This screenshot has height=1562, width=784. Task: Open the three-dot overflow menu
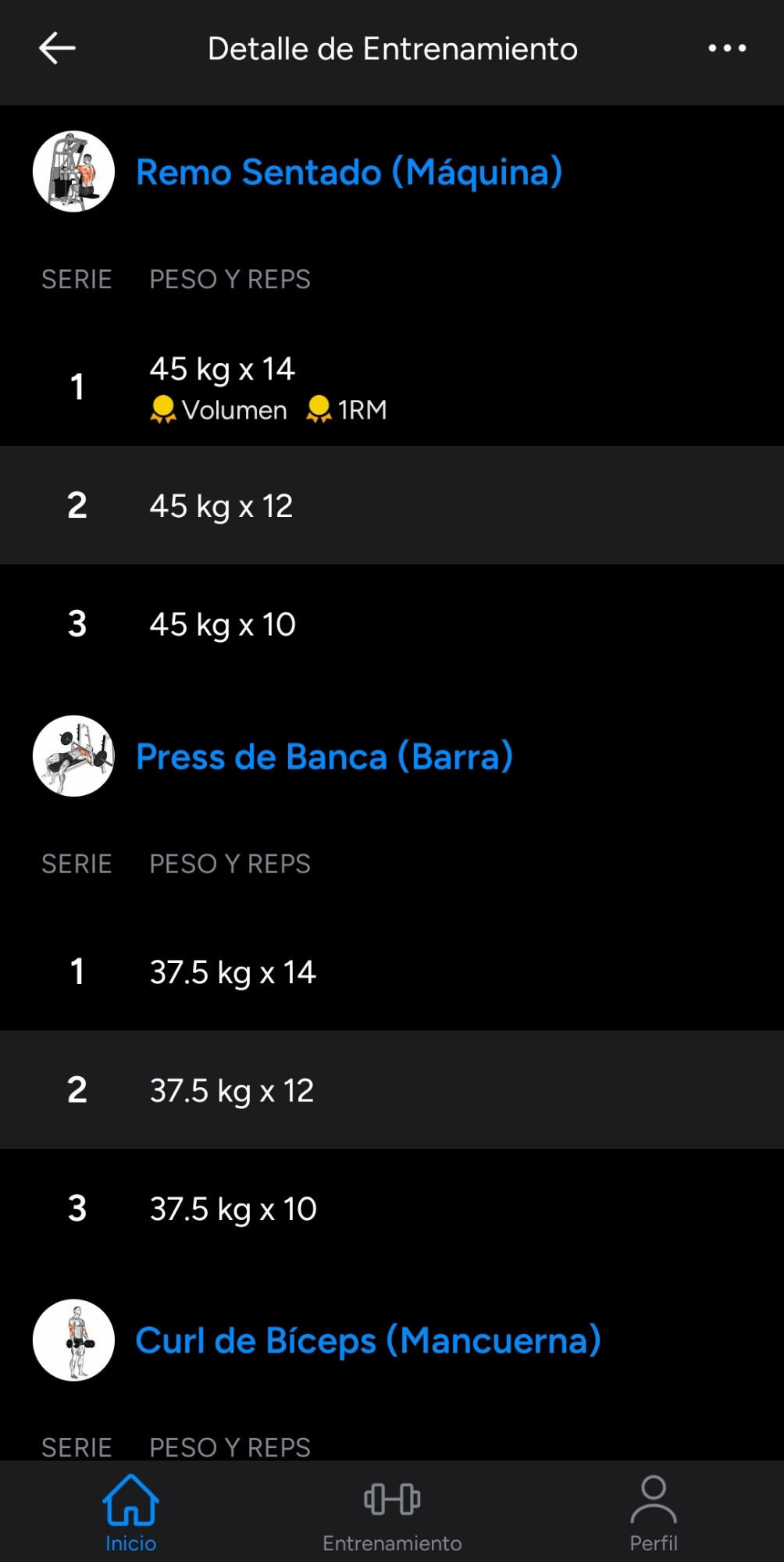tap(727, 48)
